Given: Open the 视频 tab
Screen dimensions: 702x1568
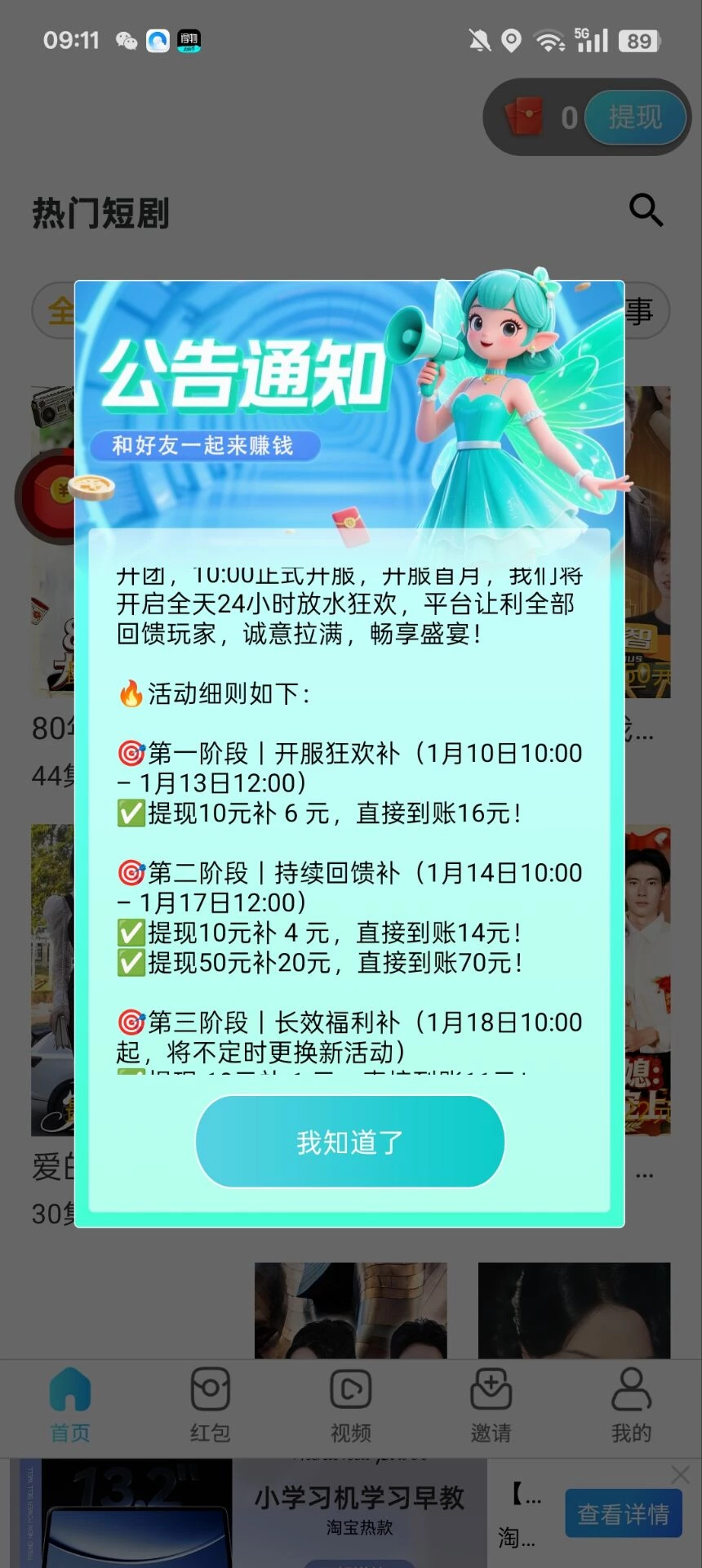Looking at the screenshot, I should 351,1405.
